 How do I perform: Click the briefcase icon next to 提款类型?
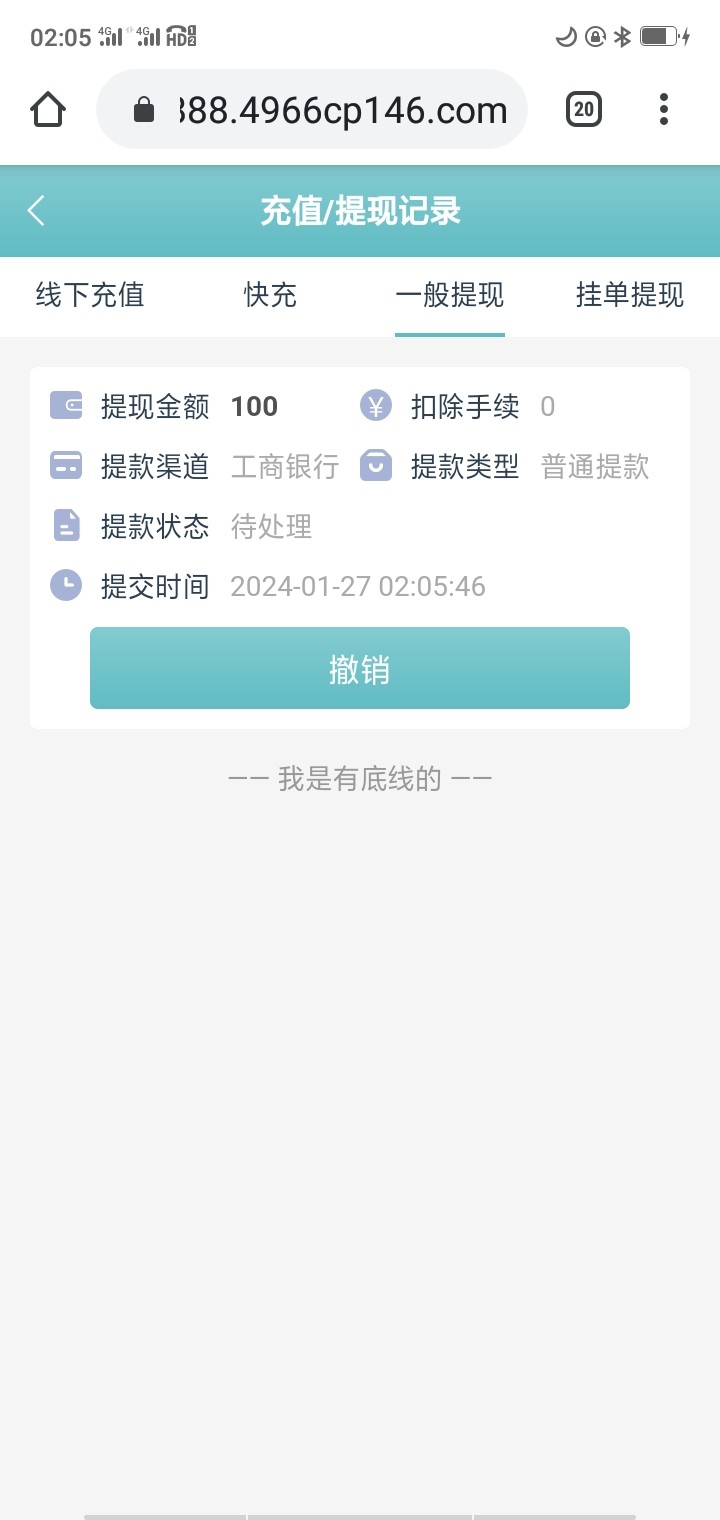375,465
